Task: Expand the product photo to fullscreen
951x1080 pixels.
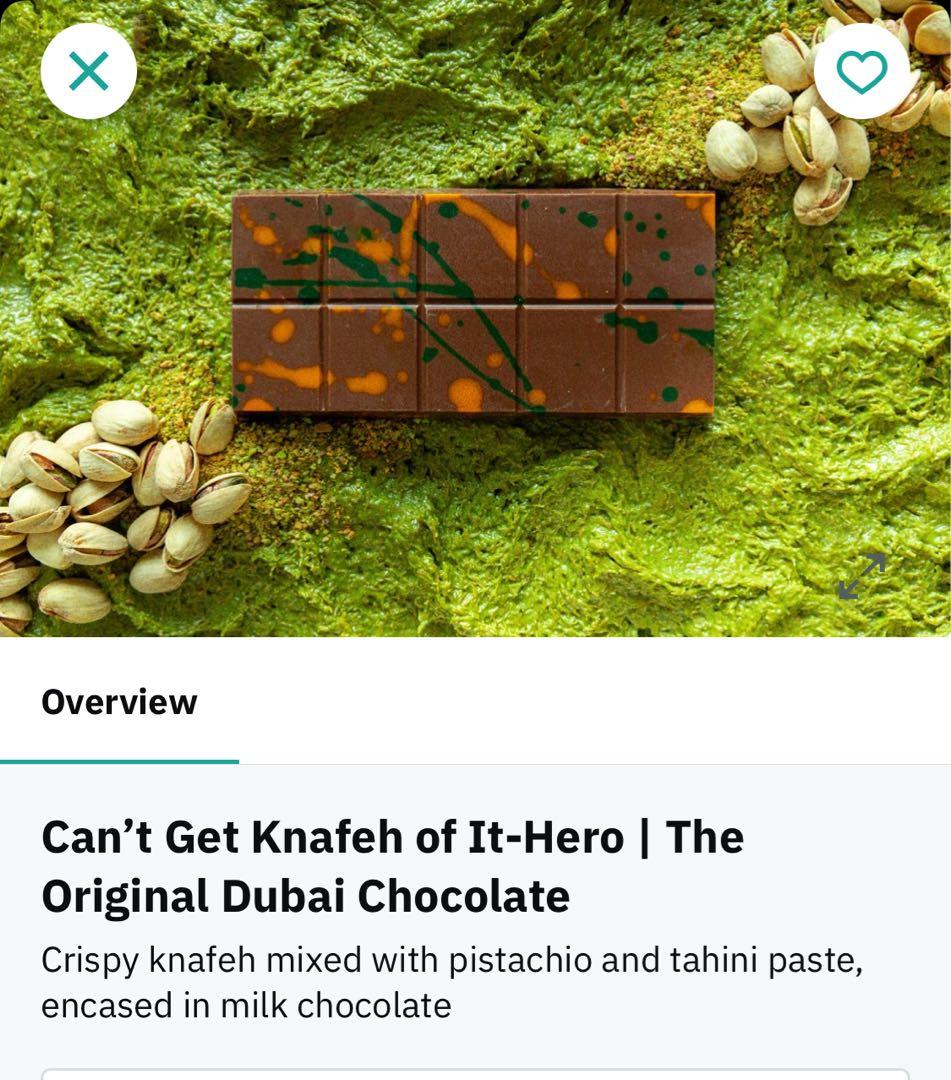Action: (861, 576)
